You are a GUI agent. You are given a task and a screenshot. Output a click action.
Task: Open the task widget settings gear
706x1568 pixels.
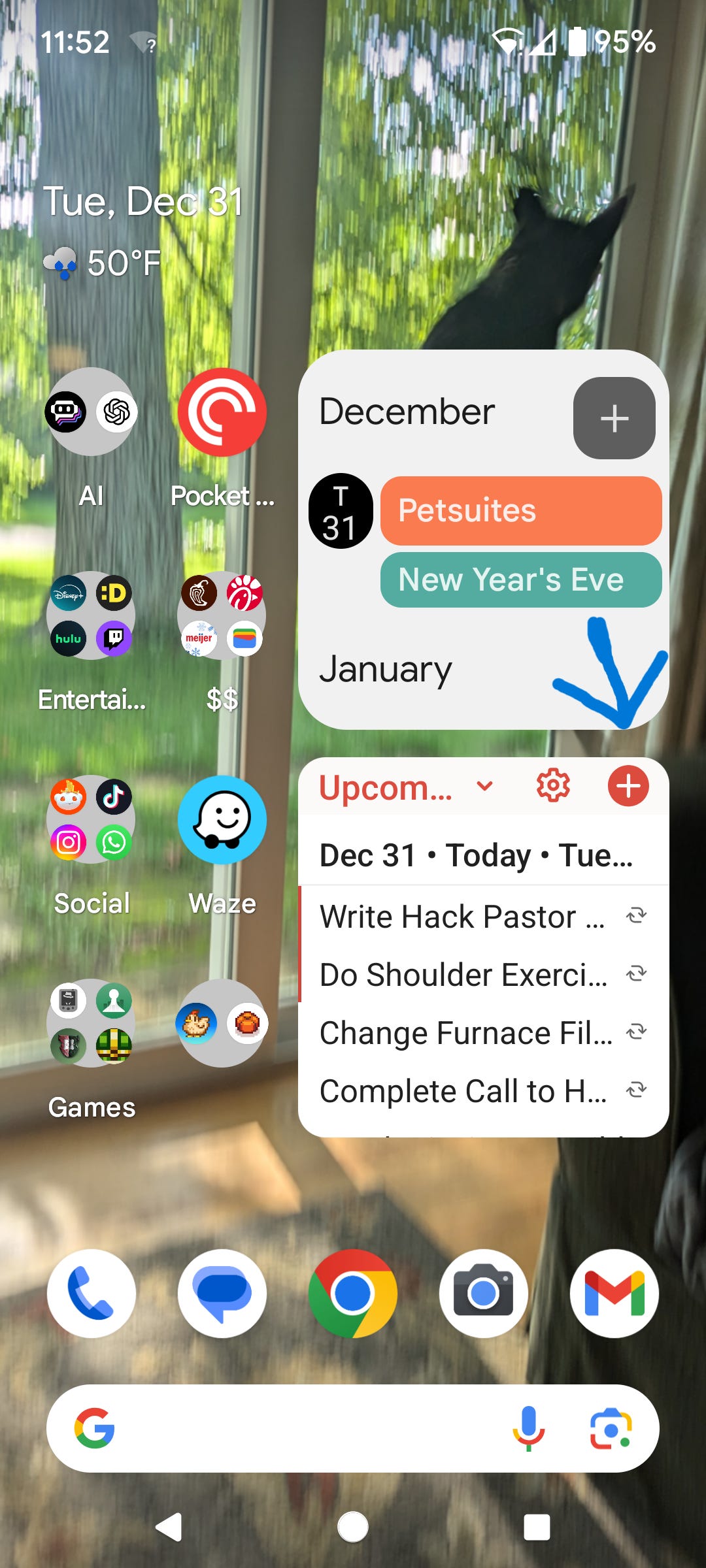553,786
